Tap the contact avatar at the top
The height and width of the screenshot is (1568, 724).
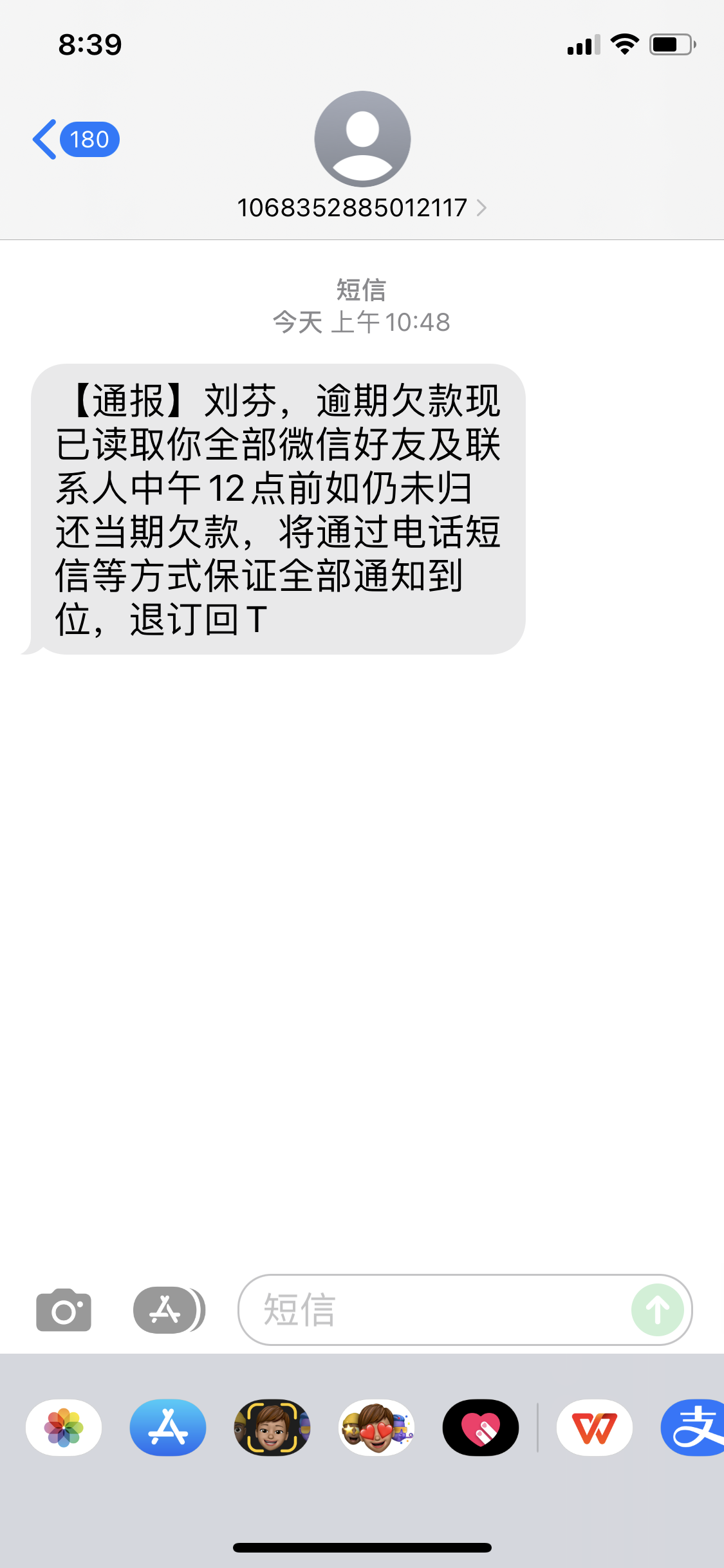pyautogui.click(x=362, y=138)
